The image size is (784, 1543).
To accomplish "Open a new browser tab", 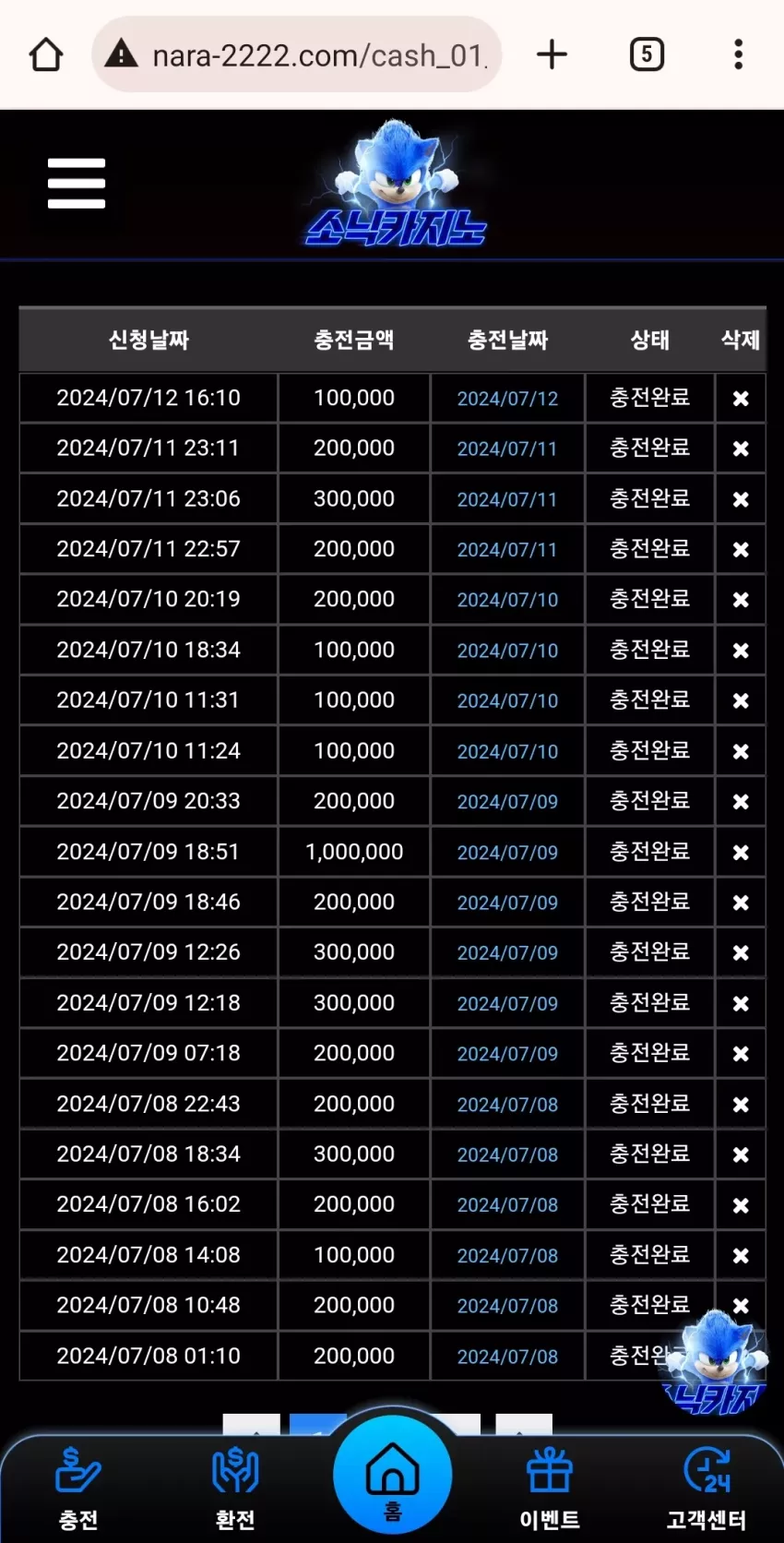I will (552, 54).
